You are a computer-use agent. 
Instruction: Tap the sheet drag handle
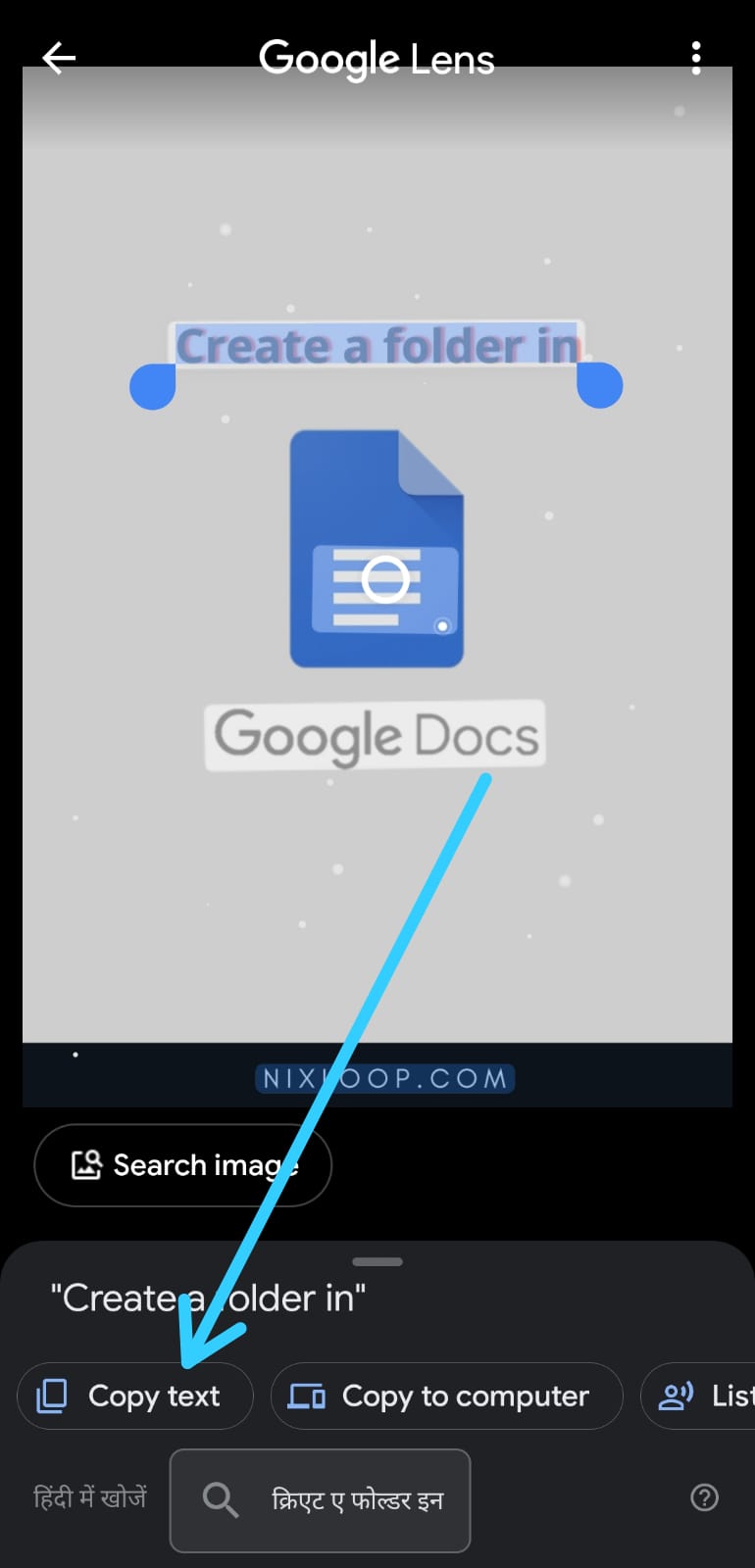coord(377,1261)
